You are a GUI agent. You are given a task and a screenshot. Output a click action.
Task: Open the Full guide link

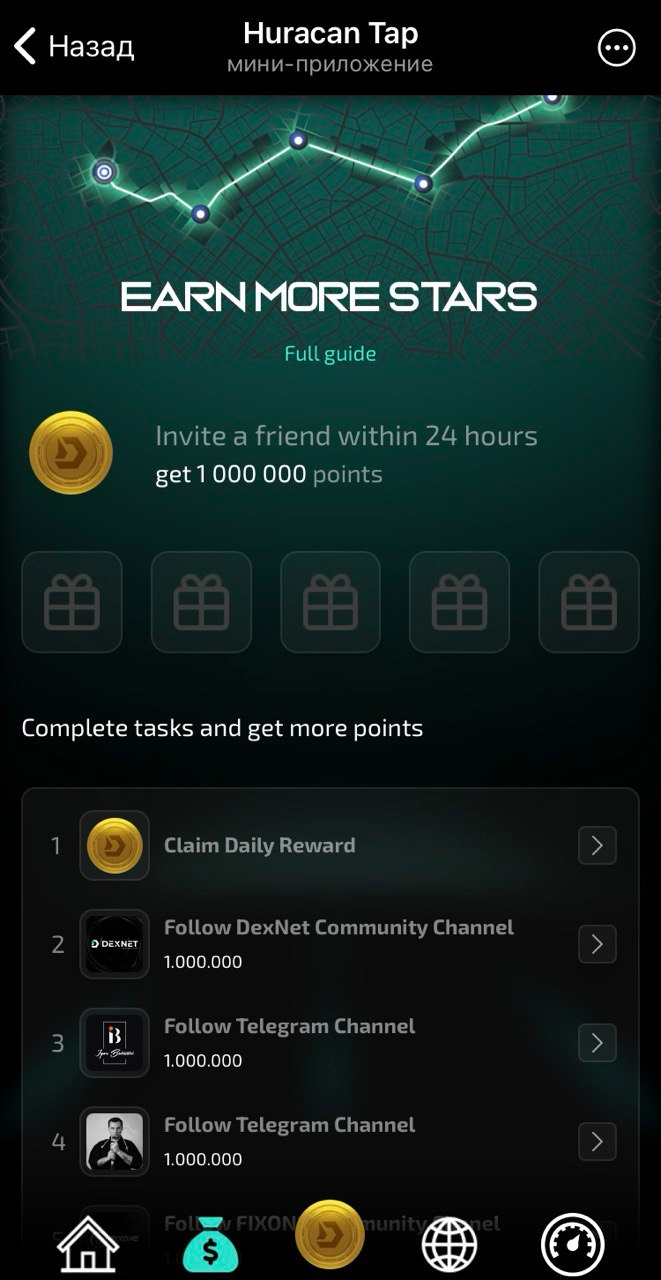[330, 354]
